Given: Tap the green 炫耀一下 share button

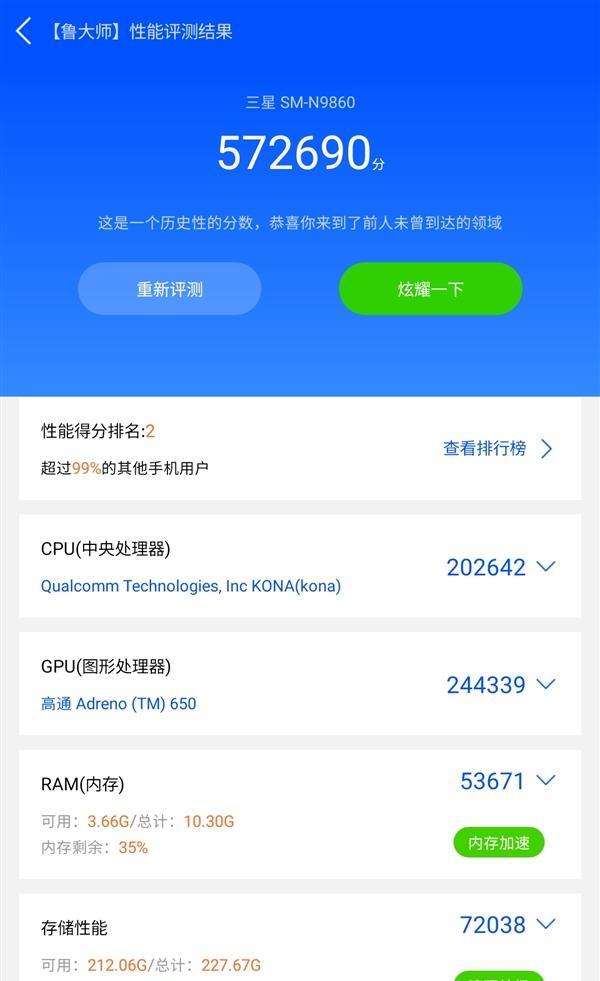Looking at the screenshot, I should point(430,289).
